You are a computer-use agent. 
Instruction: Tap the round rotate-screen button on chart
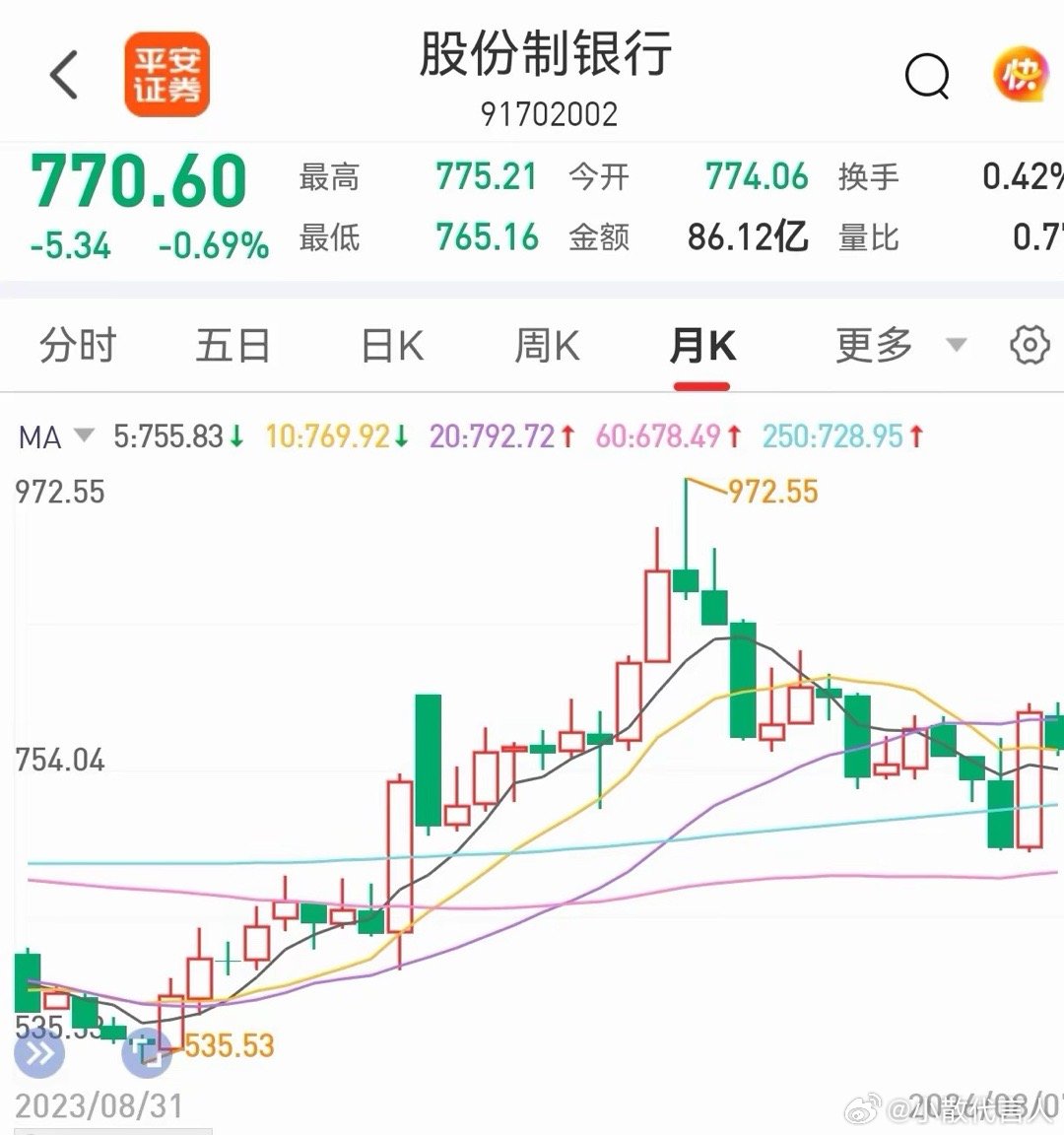[x=146, y=1052]
